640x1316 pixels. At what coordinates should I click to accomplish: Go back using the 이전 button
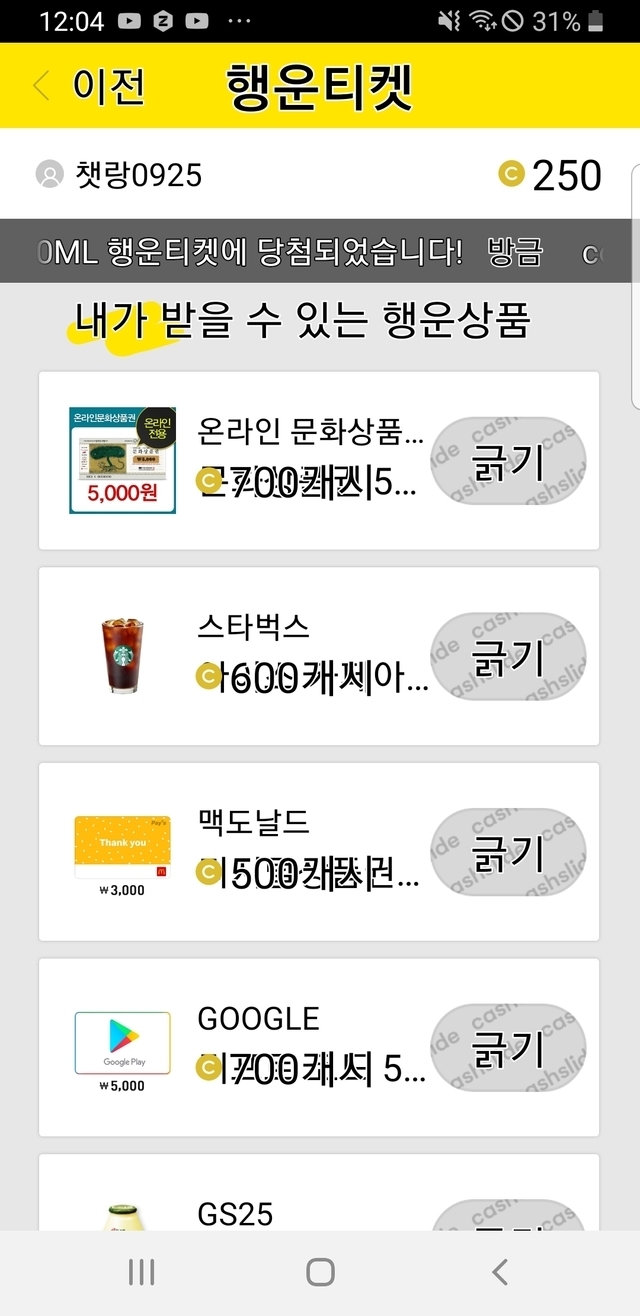click(x=90, y=86)
